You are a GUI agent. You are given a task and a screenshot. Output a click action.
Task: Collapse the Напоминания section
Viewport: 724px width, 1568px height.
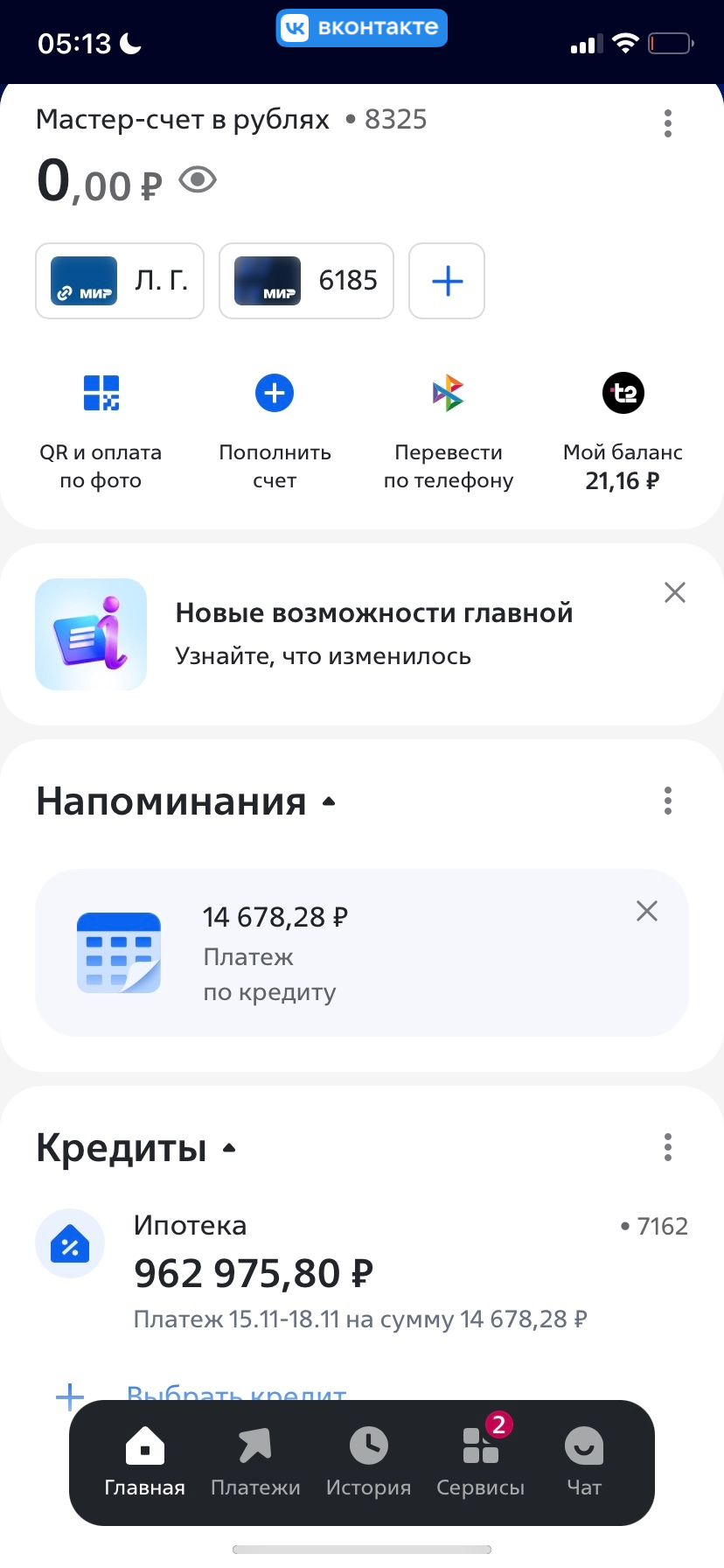tap(329, 799)
